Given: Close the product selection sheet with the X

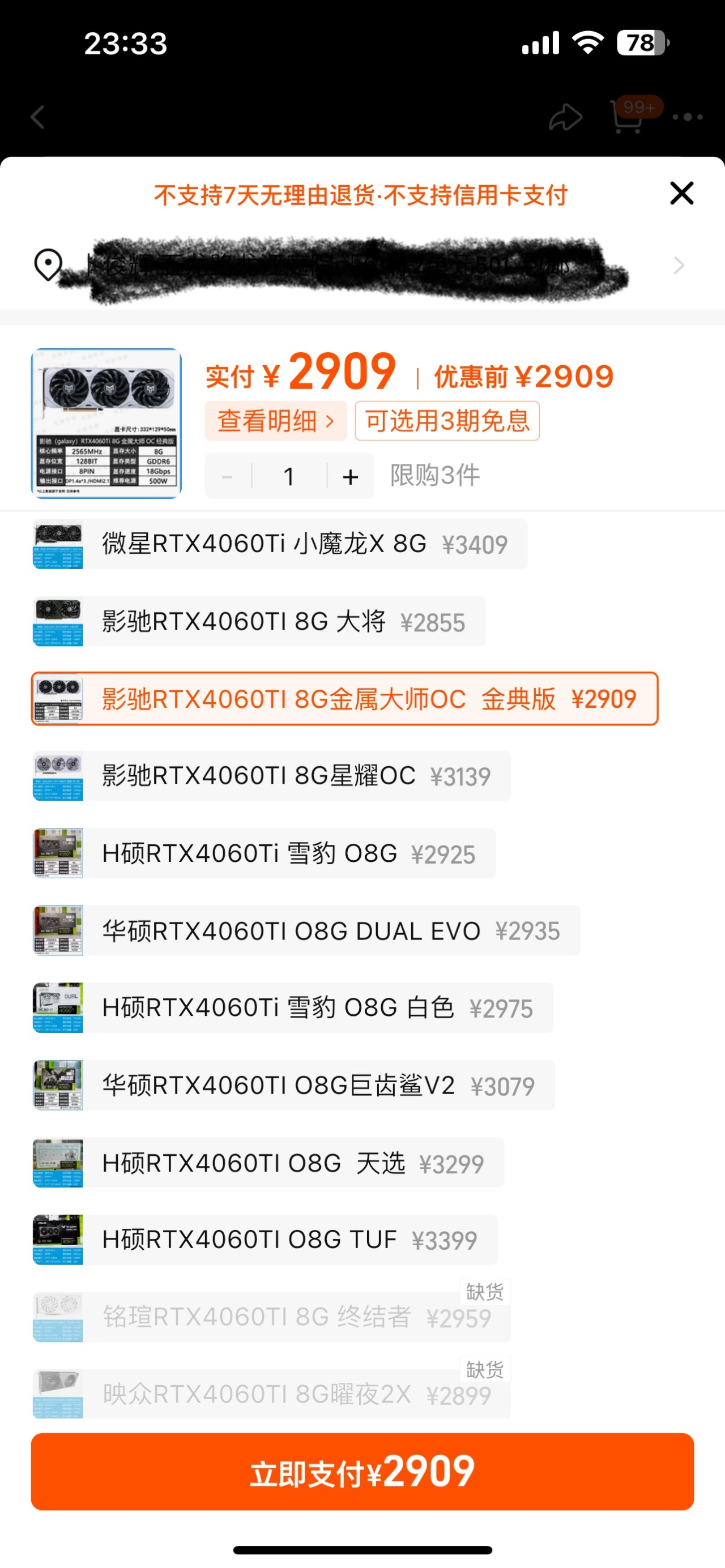Looking at the screenshot, I should click(x=681, y=194).
